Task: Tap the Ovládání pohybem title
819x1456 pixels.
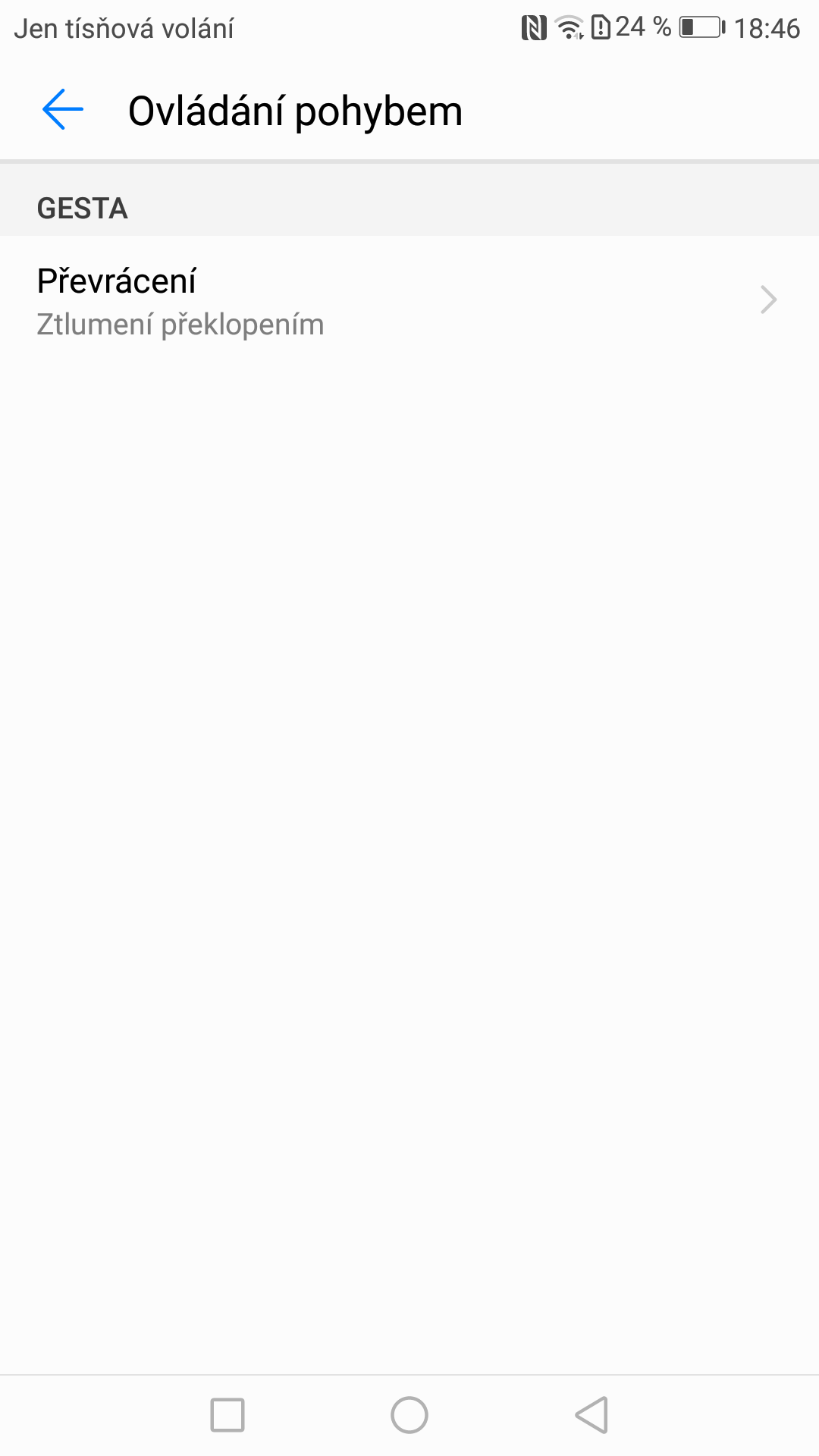Action: (296, 110)
